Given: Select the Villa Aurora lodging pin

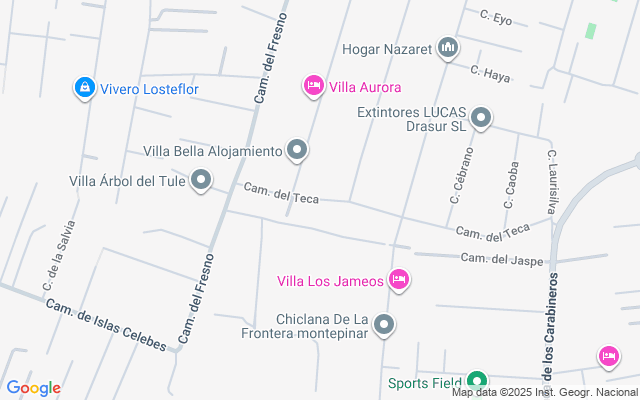Looking at the screenshot, I should pos(312,87).
